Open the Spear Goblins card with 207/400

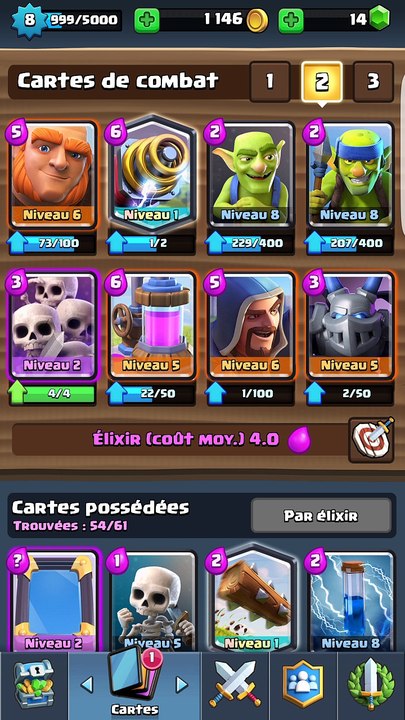tap(350, 174)
